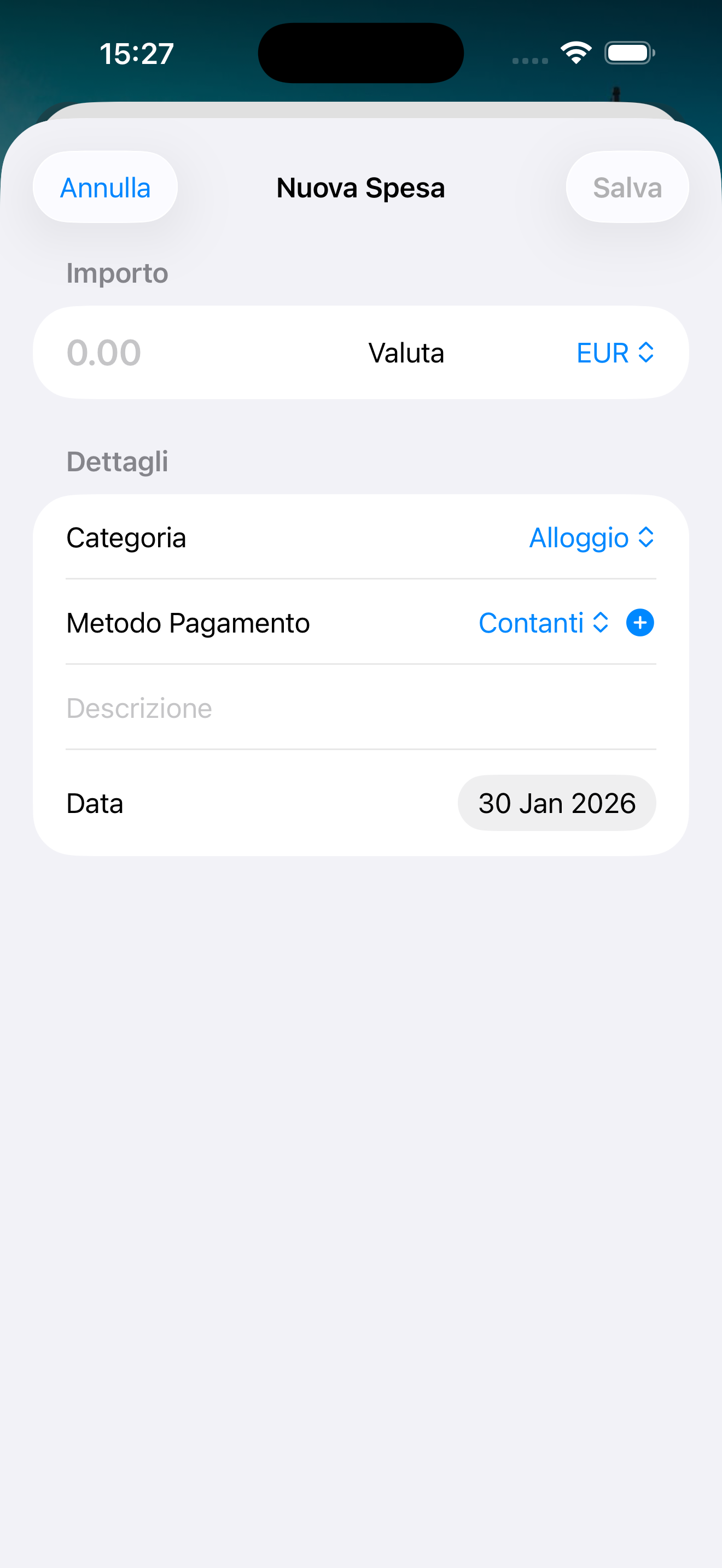Screen dimensions: 722x1568
Task: Tap the chevron next to EUR
Action: pos(647,352)
